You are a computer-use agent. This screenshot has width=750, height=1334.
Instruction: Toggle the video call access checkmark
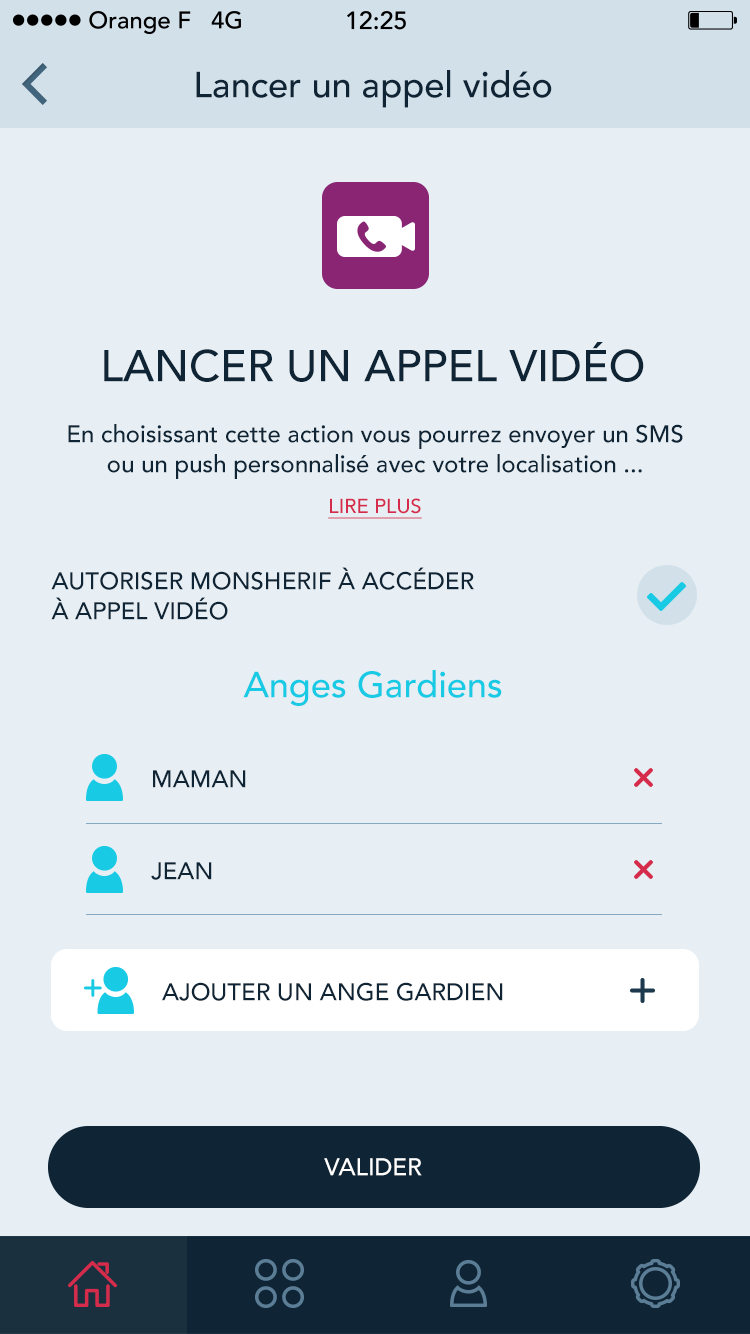click(667, 596)
